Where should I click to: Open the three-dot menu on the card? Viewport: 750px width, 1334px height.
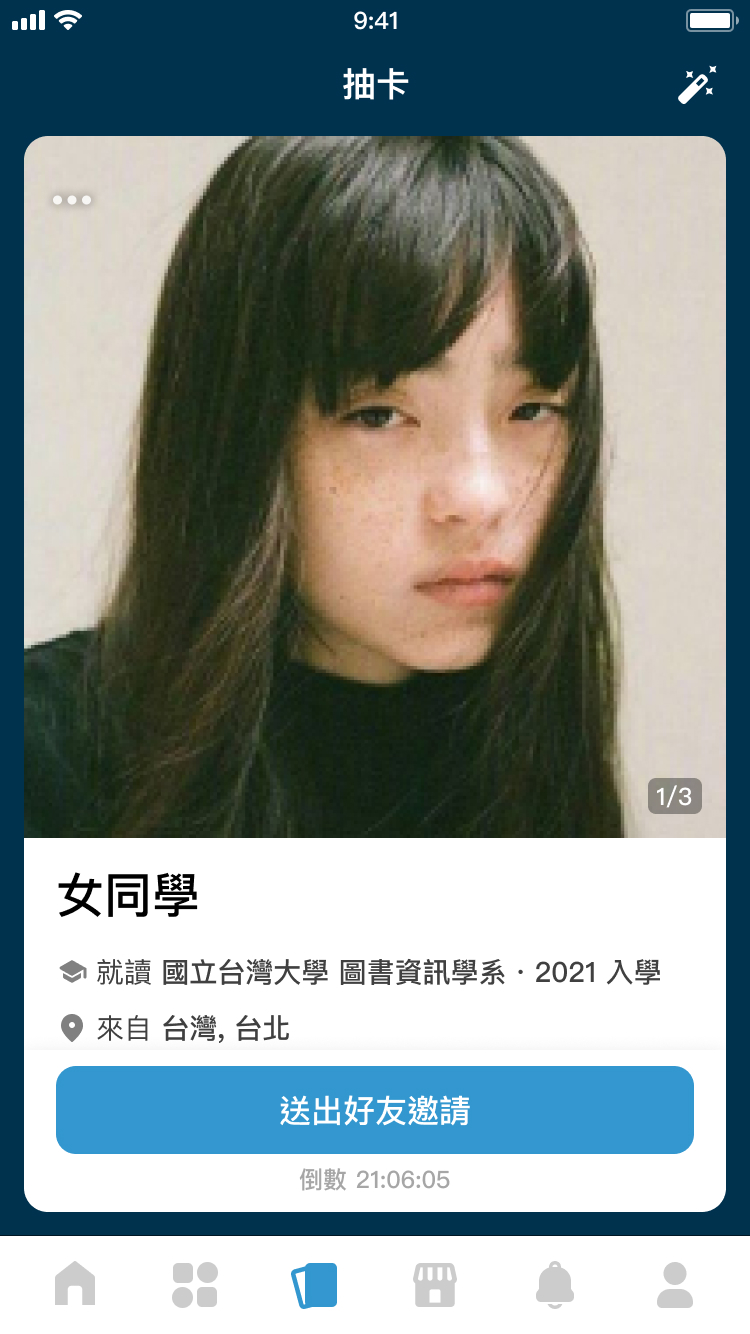(x=72, y=200)
